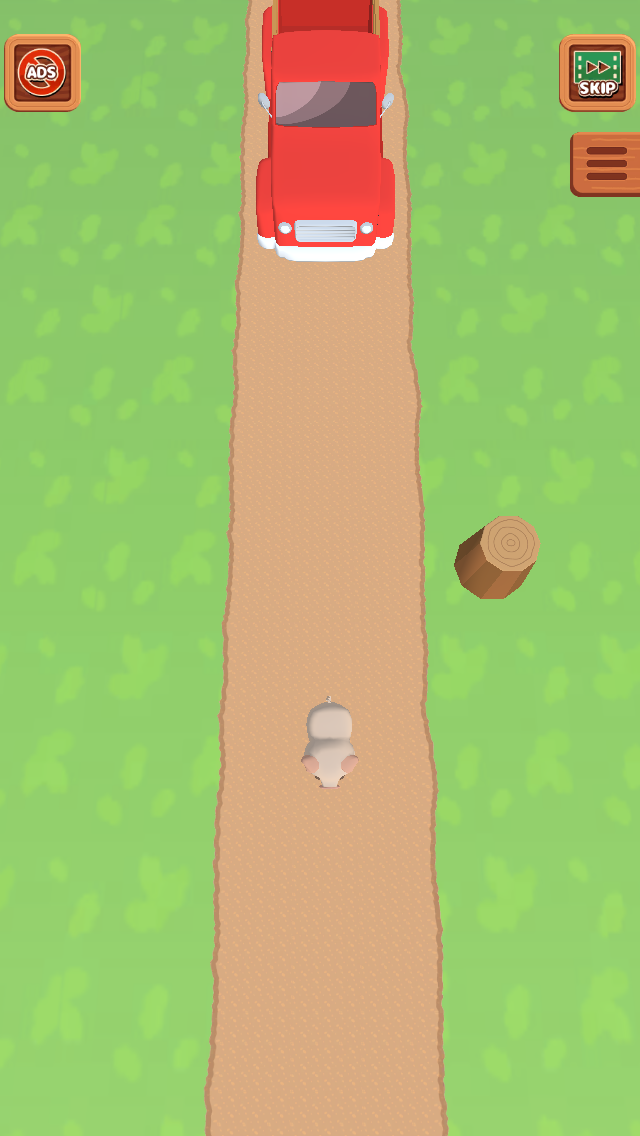This screenshot has width=640, height=1136.
Task: Skip the level with the SKIP button
Action: pyautogui.click(x=597, y=72)
